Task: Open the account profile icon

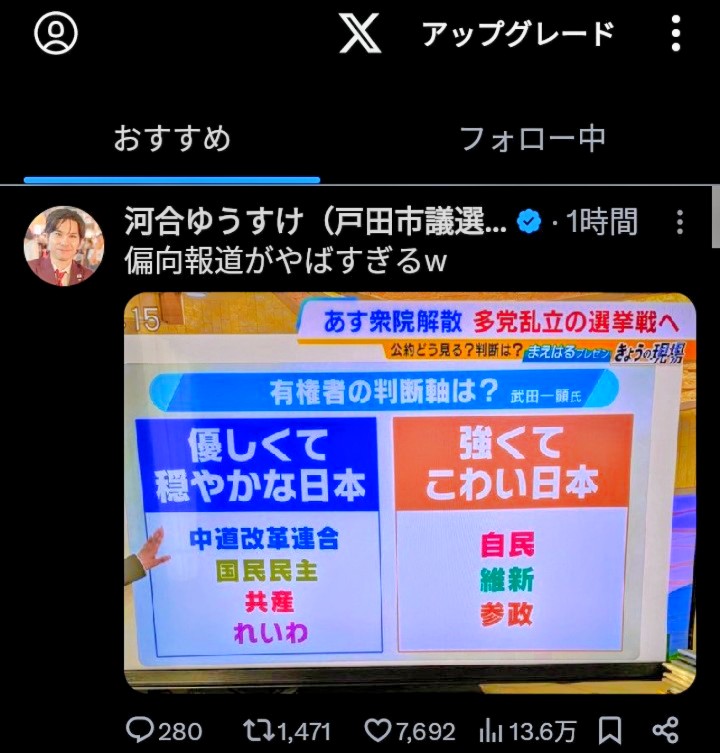Action: point(56,34)
